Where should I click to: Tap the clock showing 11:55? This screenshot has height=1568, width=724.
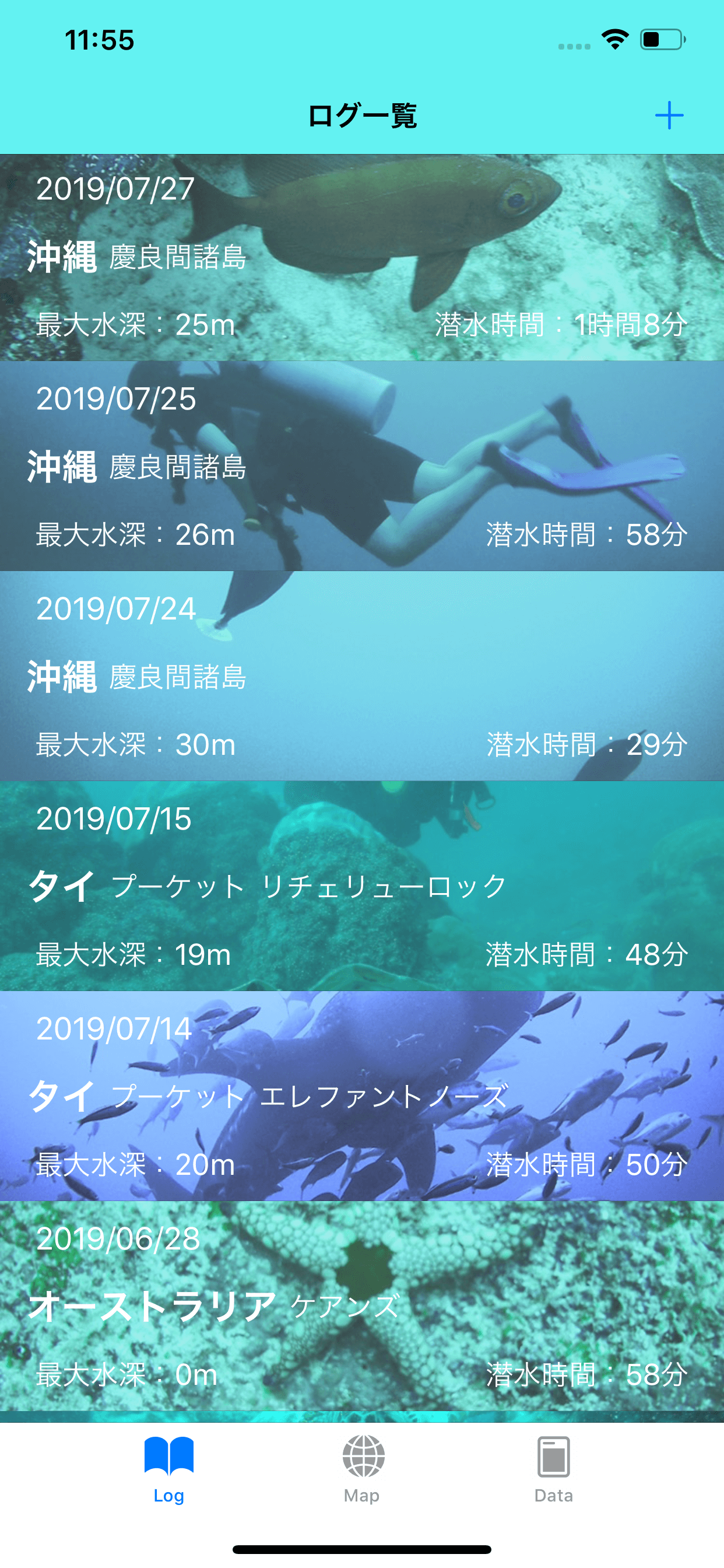point(99,39)
